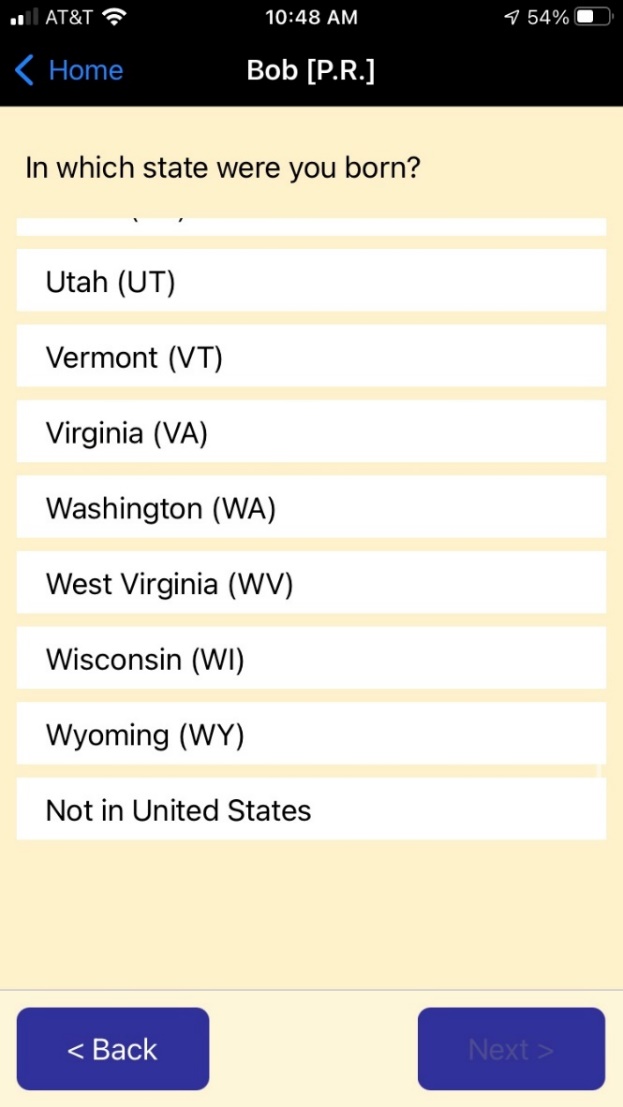Pick Virginia (VA) as your birth state
Image resolution: width=623 pixels, height=1107 pixels.
pyautogui.click(x=311, y=433)
